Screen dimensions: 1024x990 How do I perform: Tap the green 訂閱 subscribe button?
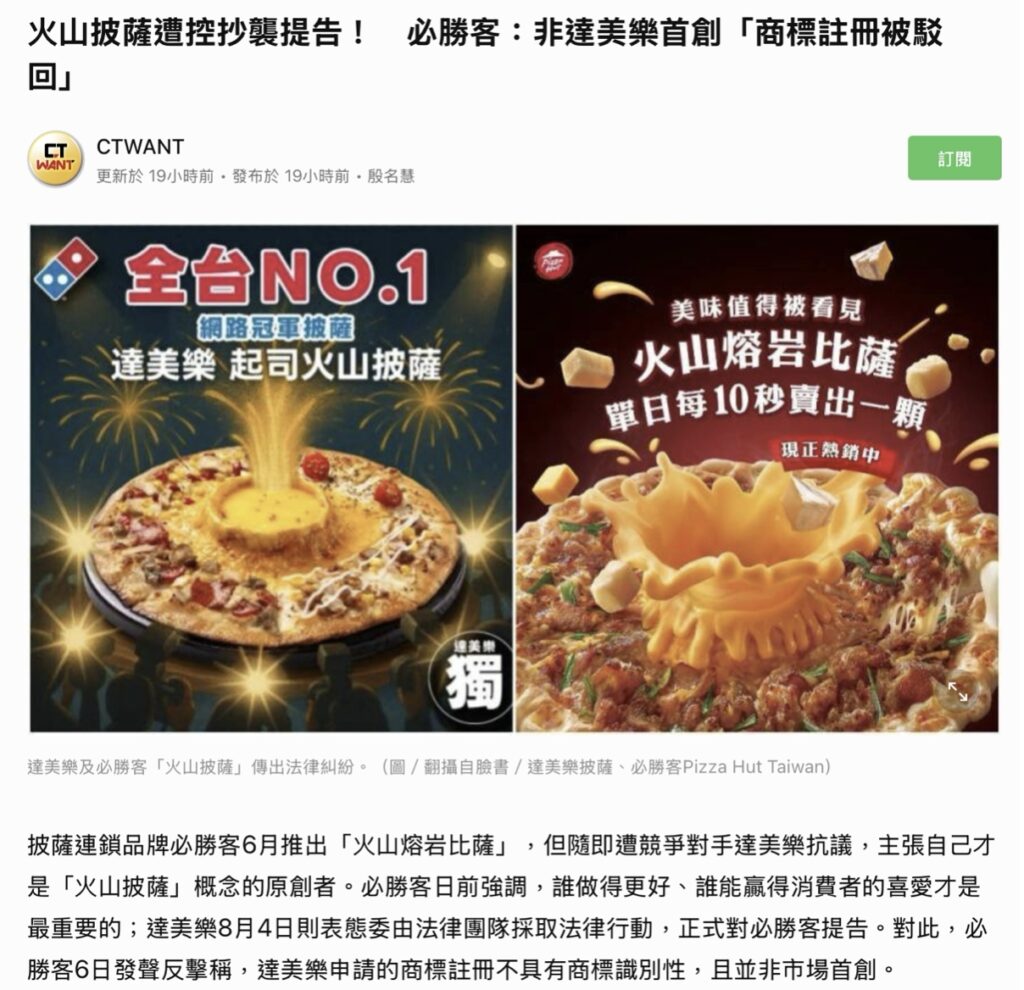(x=954, y=158)
